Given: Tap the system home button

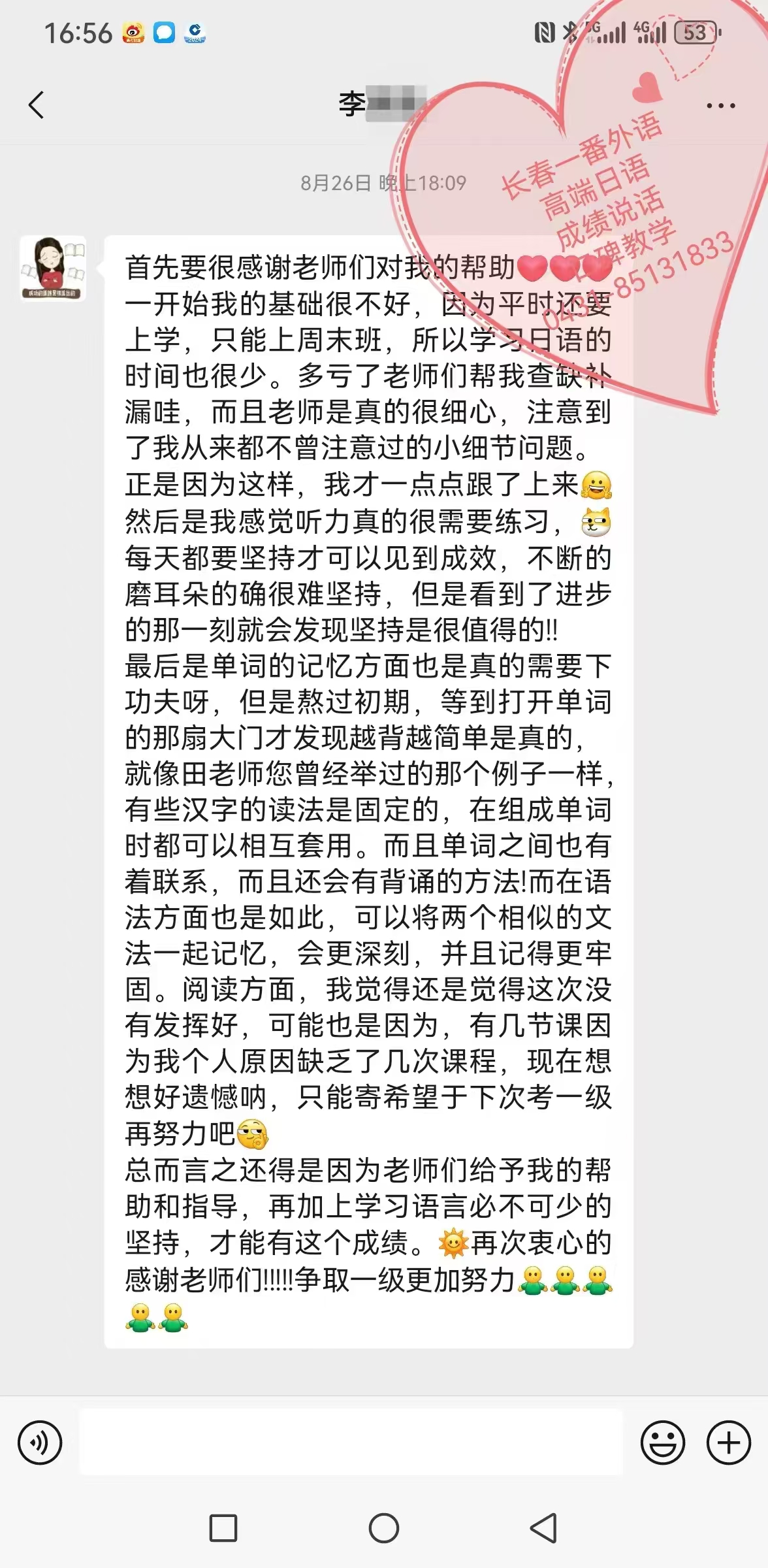Looking at the screenshot, I should [x=384, y=1528].
